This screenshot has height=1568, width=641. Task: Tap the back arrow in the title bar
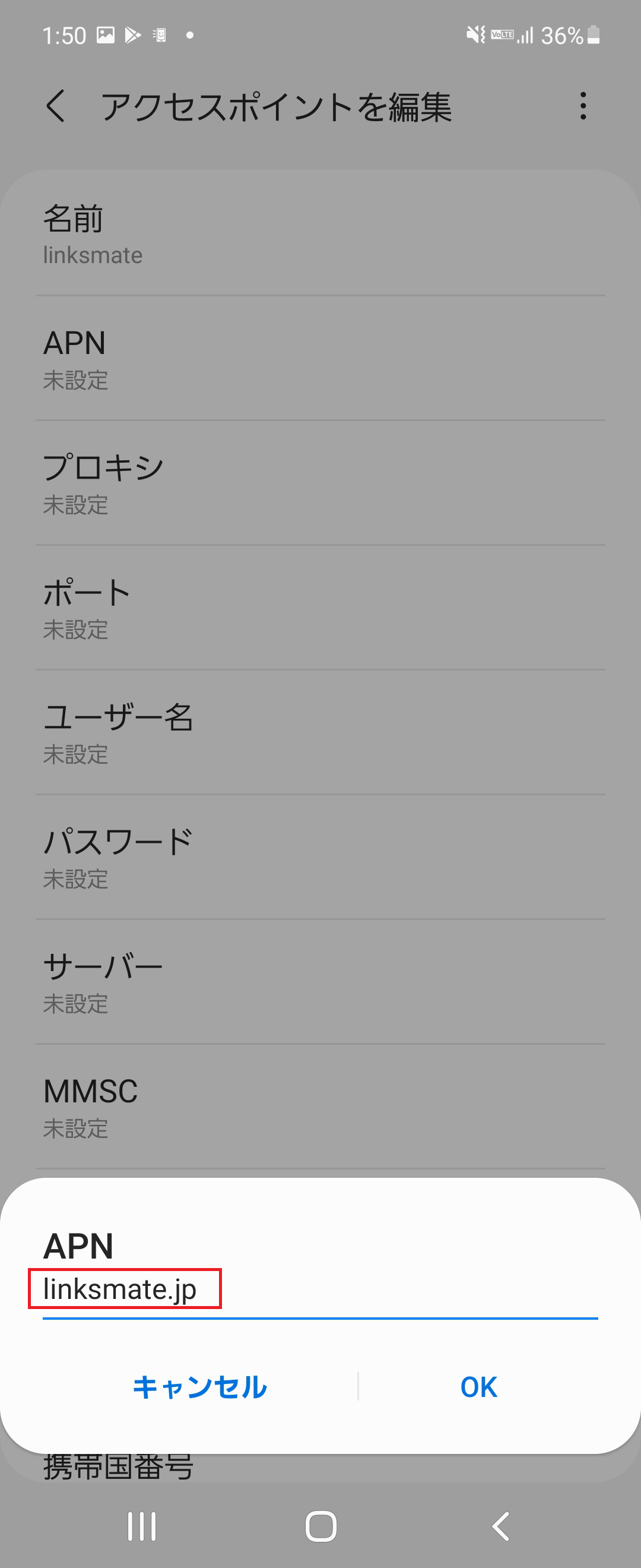(x=57, y=106)
